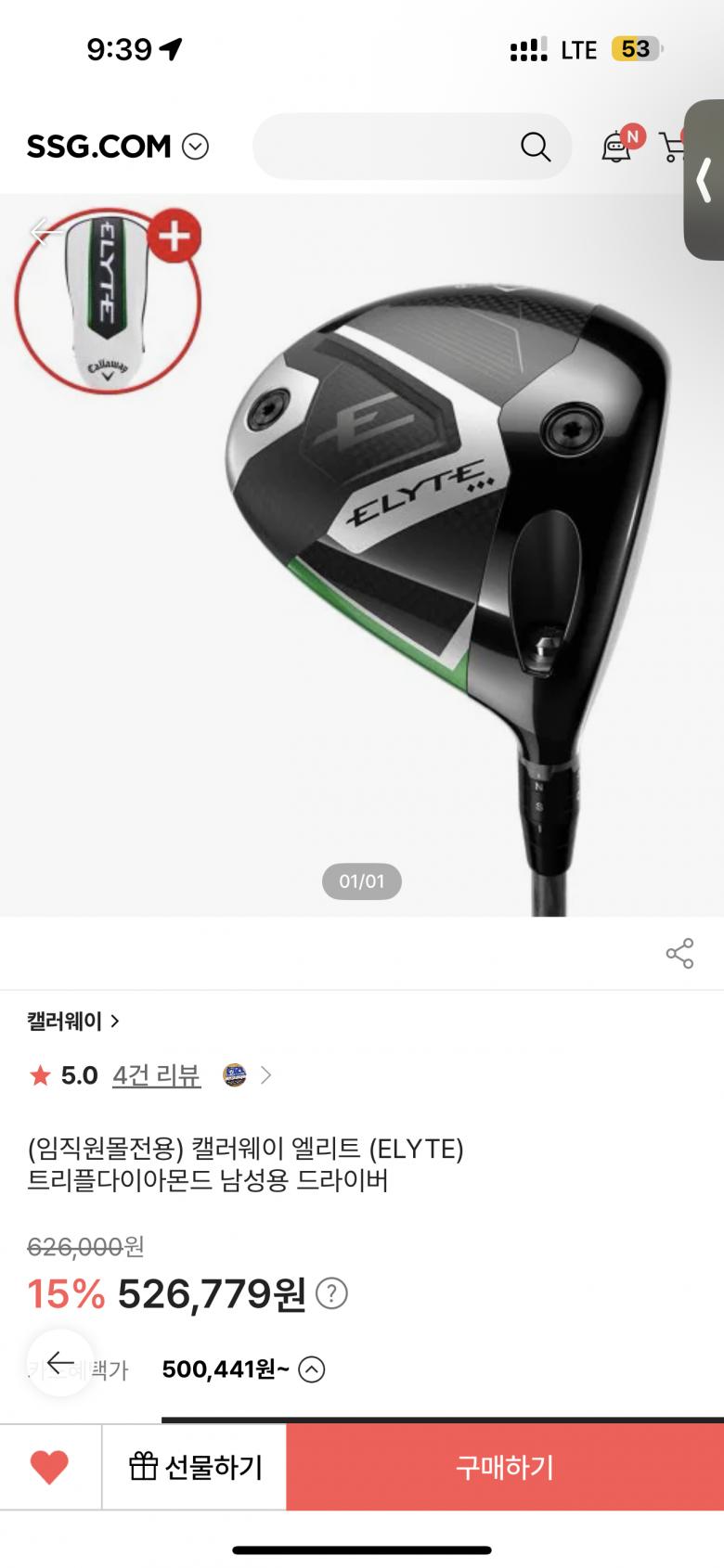Viewport: 724px width, 1568px height.
Task: Tap 구매하기 to purchase
Action: (x=505, y=1467)
